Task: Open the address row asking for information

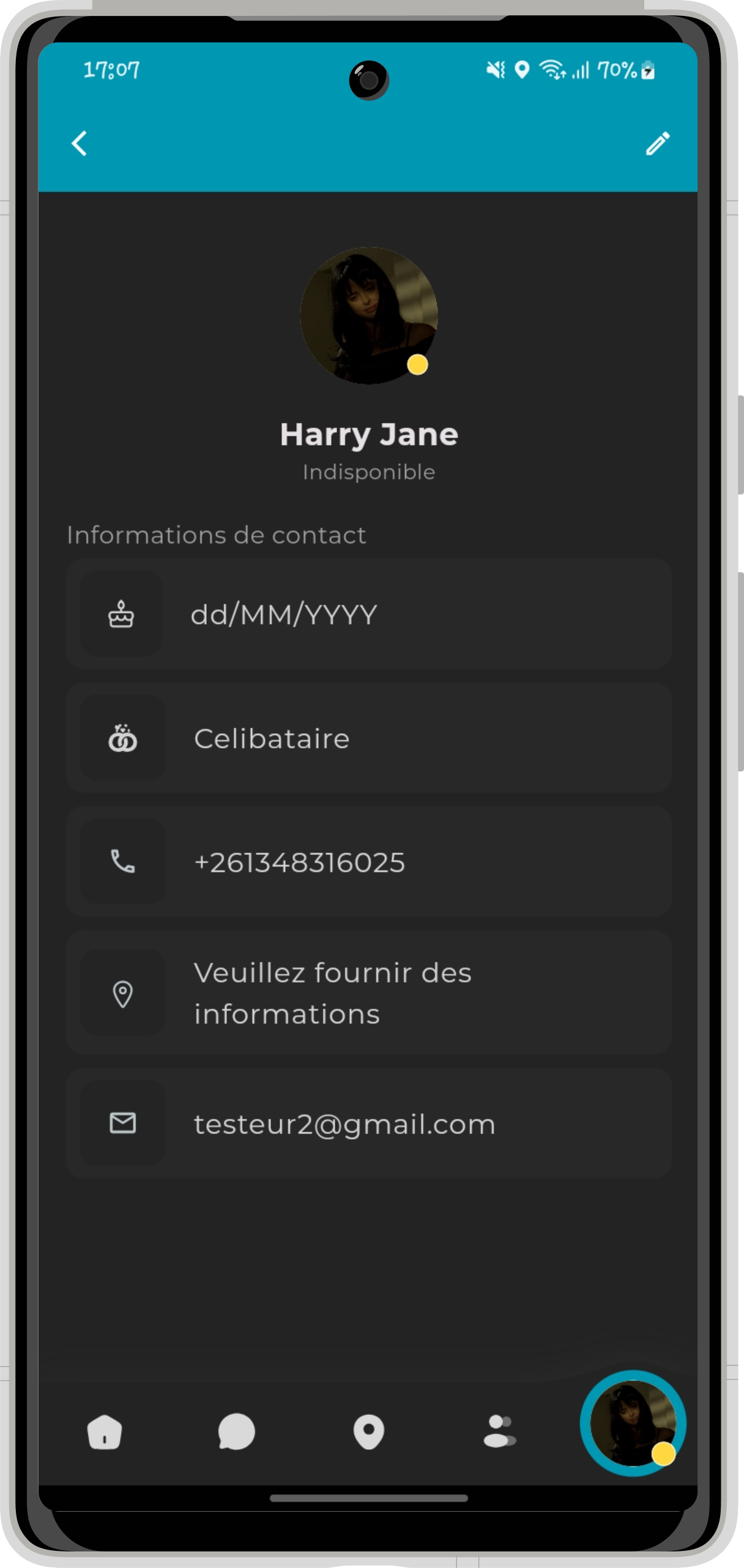Action: click(368, 993)
